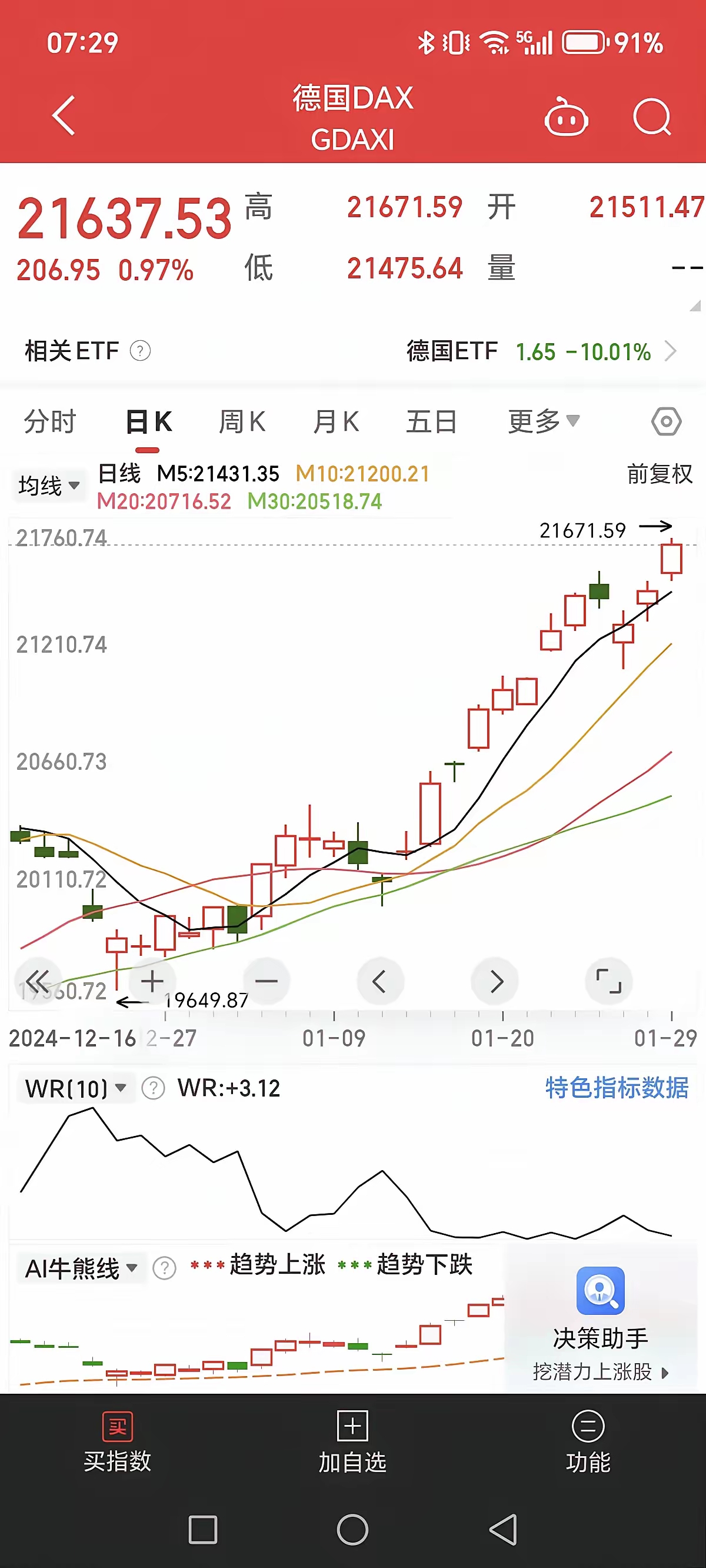Jump to earliest data with the double-left chevron

point(38,980)
